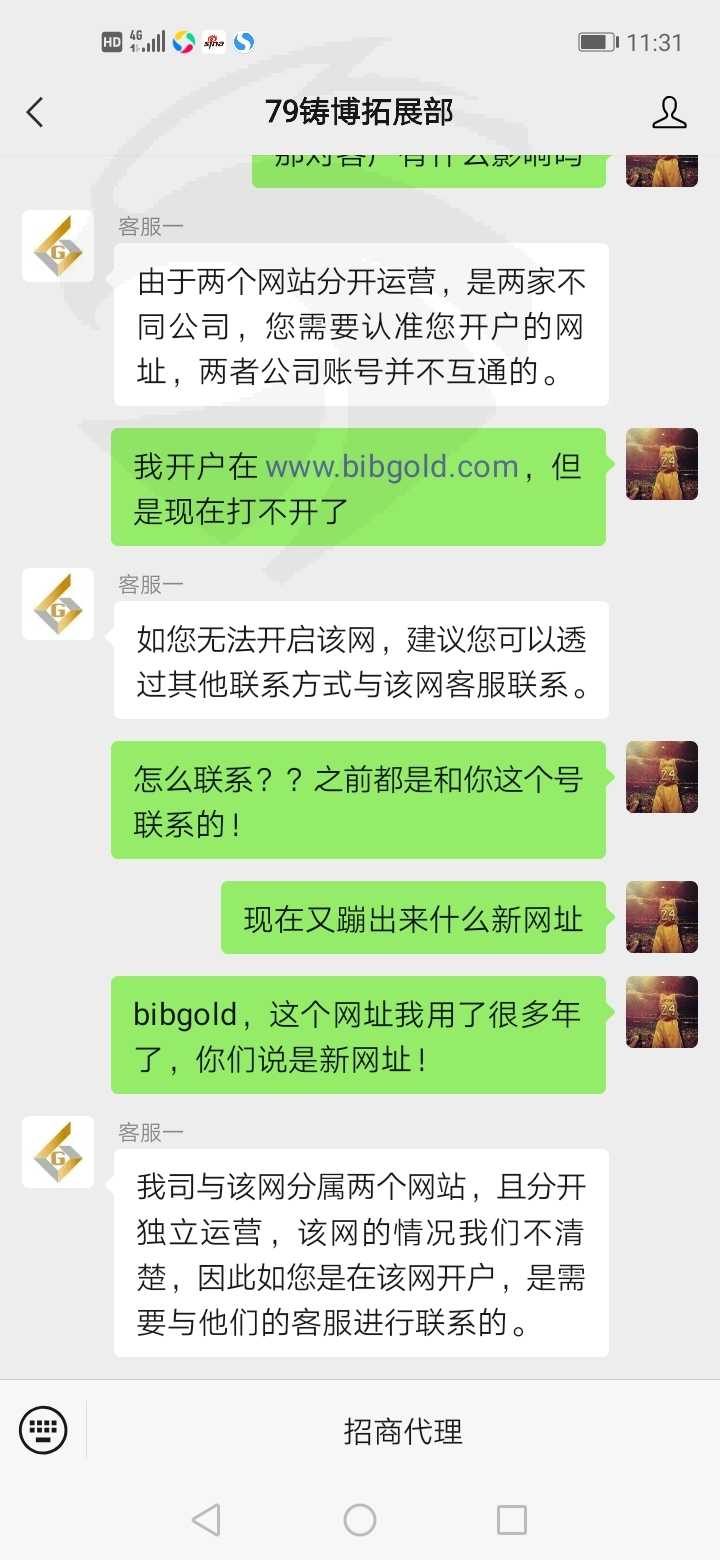Open the 招商代理 menu
The image size is (720, 1560).
(403, 1431)
